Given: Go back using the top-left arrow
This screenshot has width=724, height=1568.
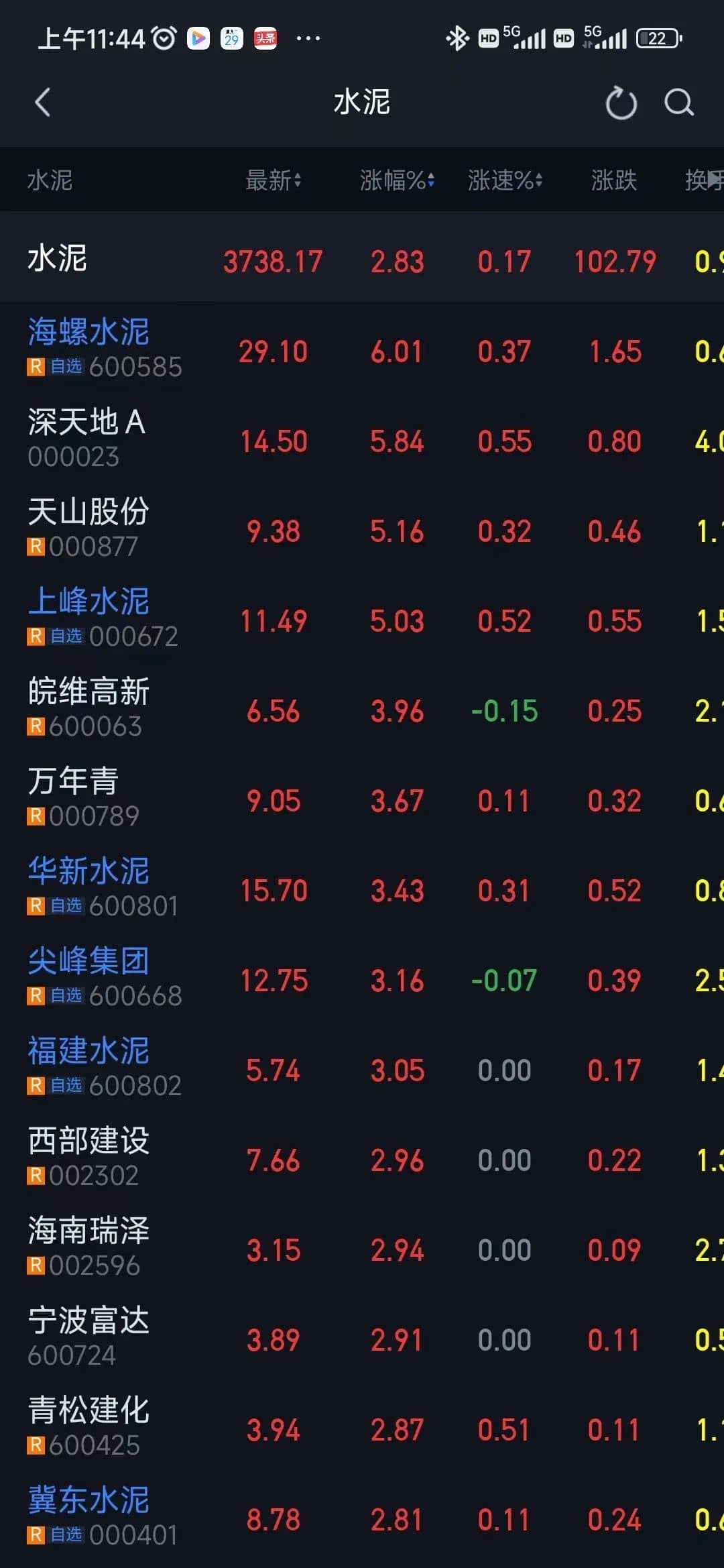Looking at the screenshot, I should click(x=43, y=103).
